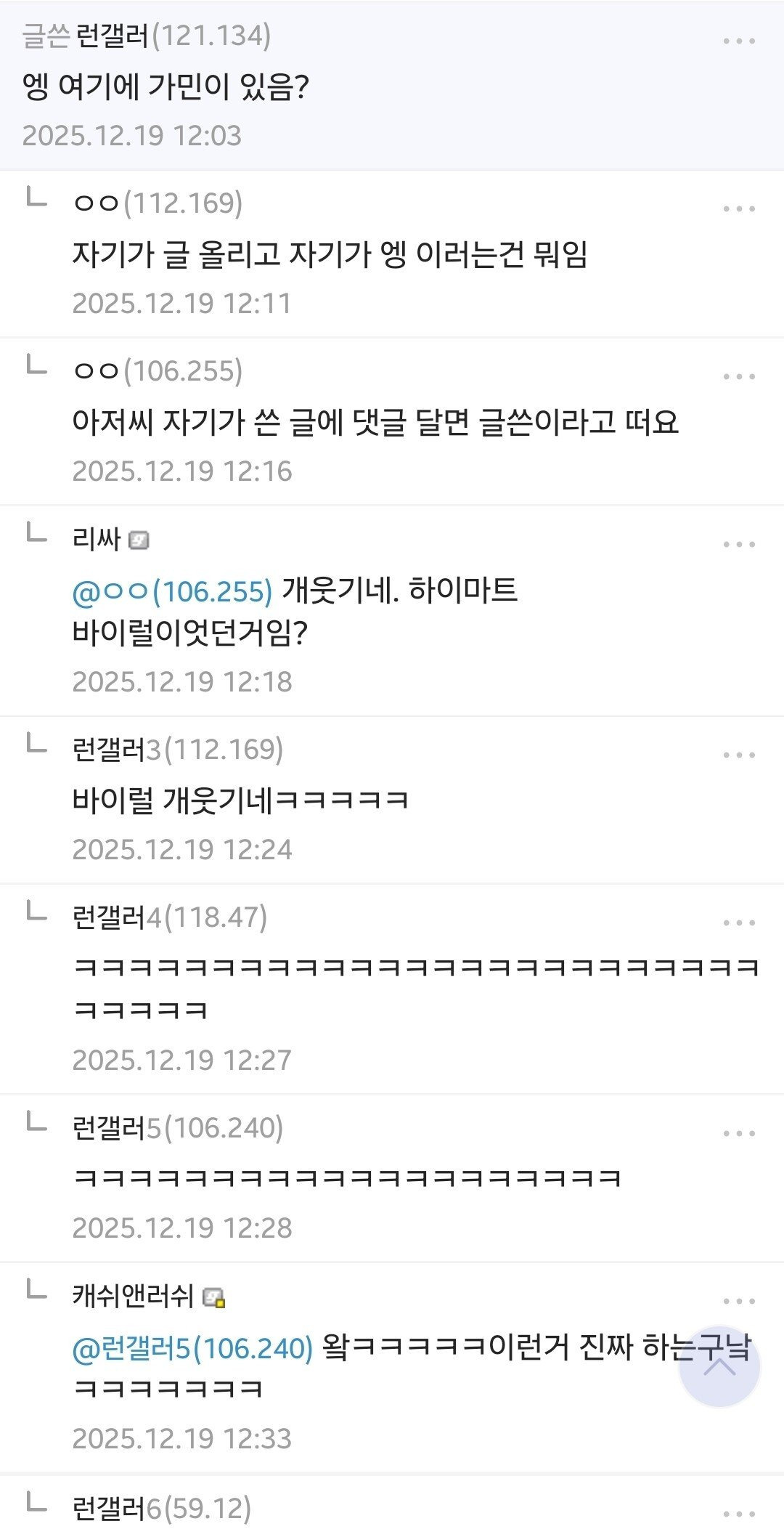Show more options for 런갤러4(118.47)'s reply

tap(739, 923)
